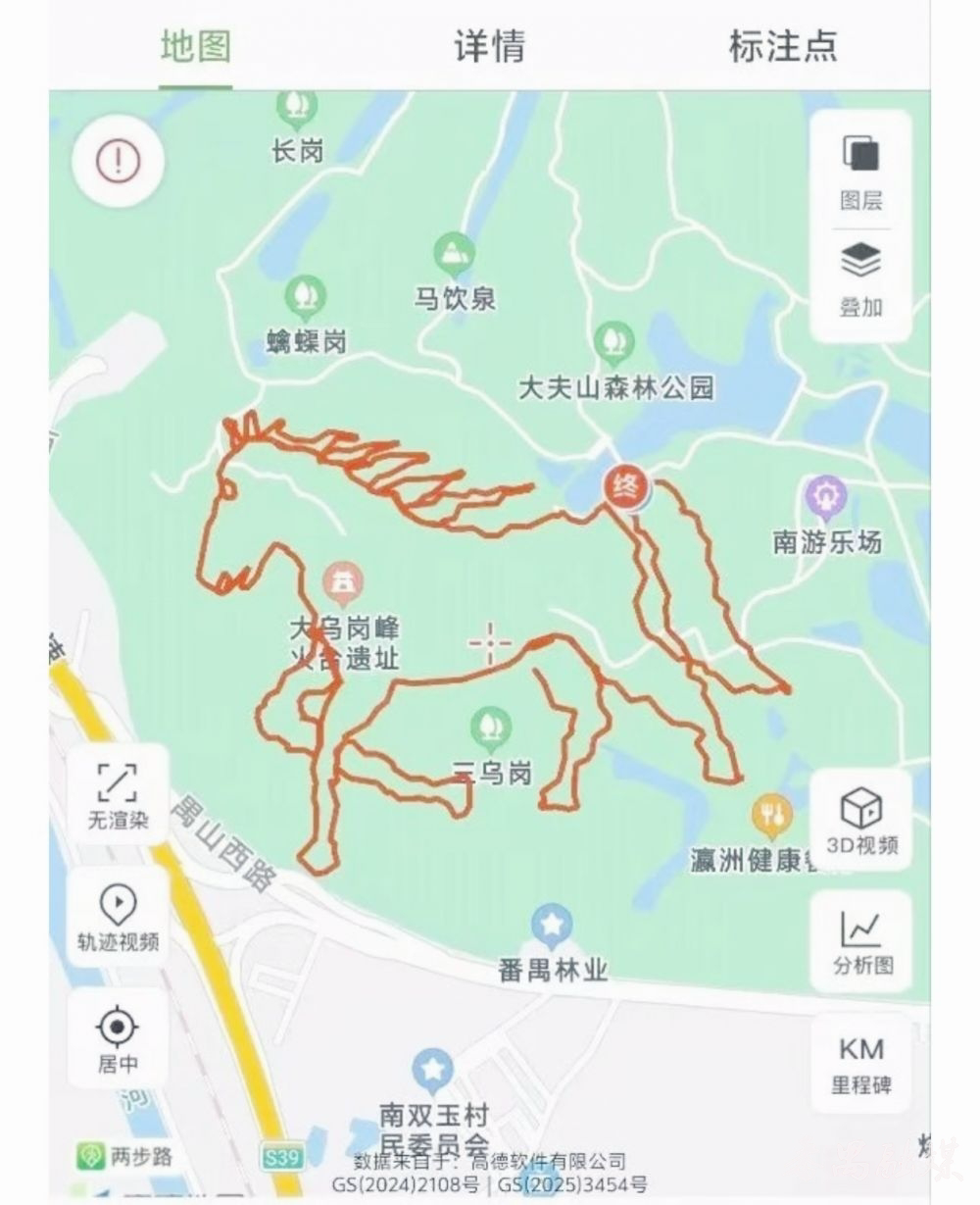Select the 马饮泉 map marker
Viewport: 980px width, 1205px height.
tap(454, 255)
